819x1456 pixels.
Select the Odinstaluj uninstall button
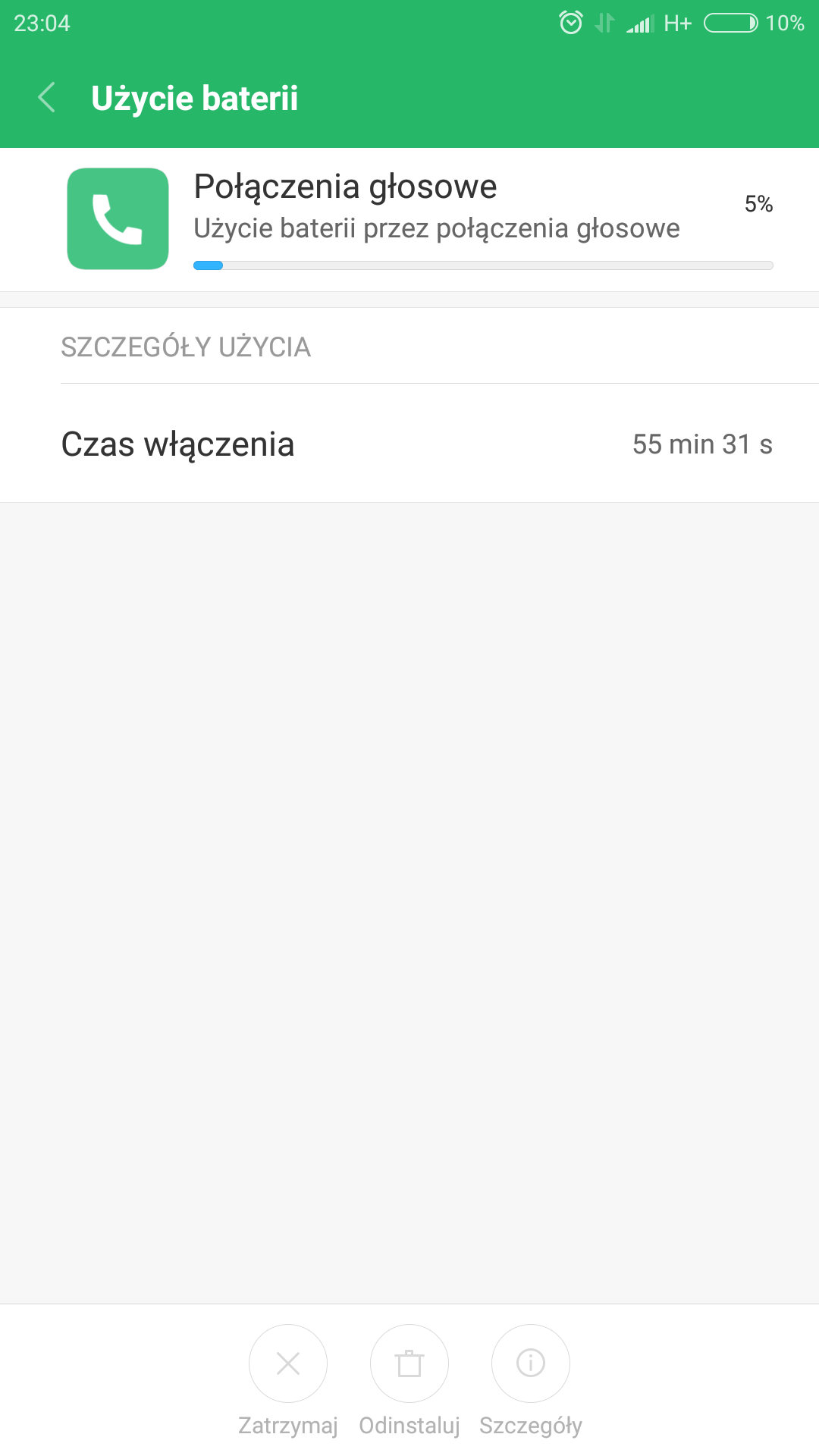coord(409,1363)
